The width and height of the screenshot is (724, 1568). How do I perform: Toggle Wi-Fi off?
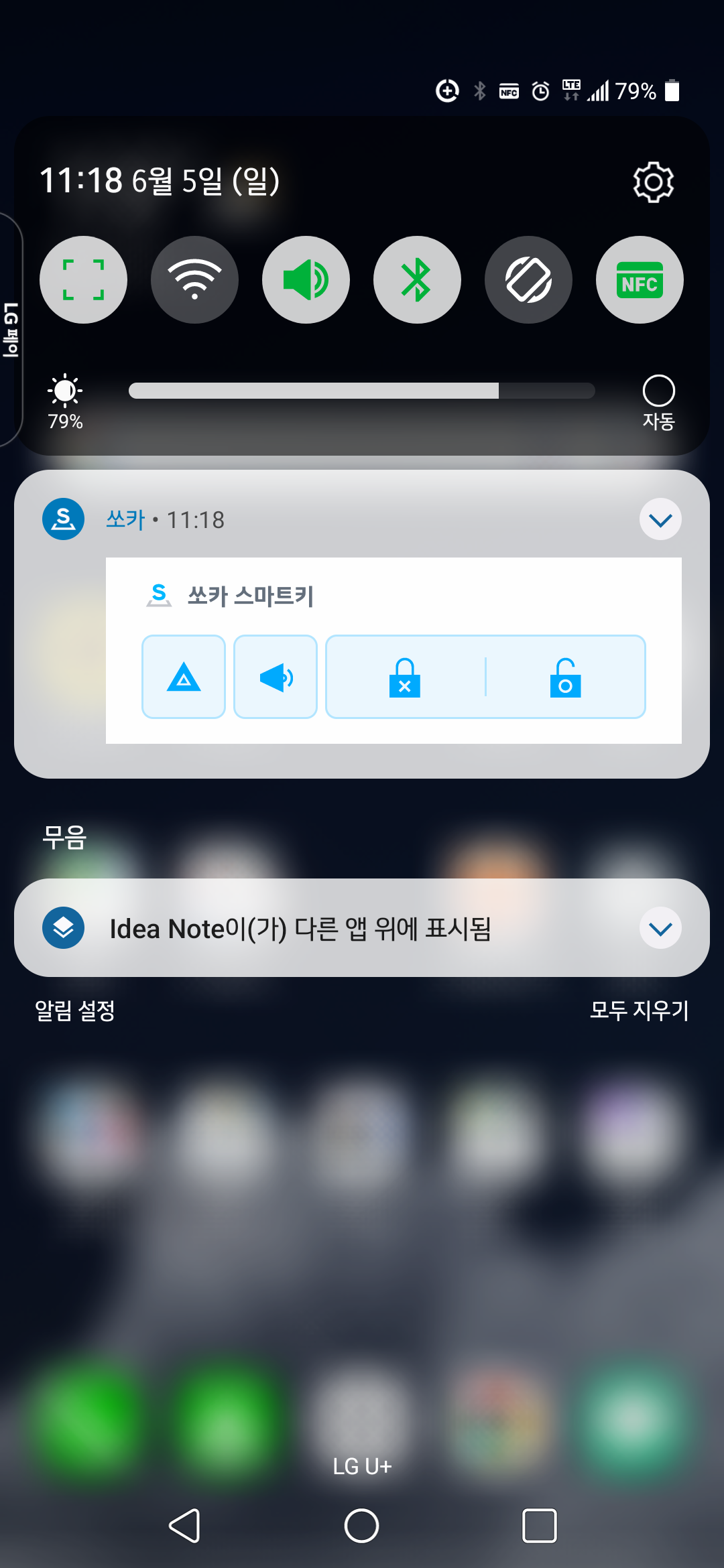194,280
